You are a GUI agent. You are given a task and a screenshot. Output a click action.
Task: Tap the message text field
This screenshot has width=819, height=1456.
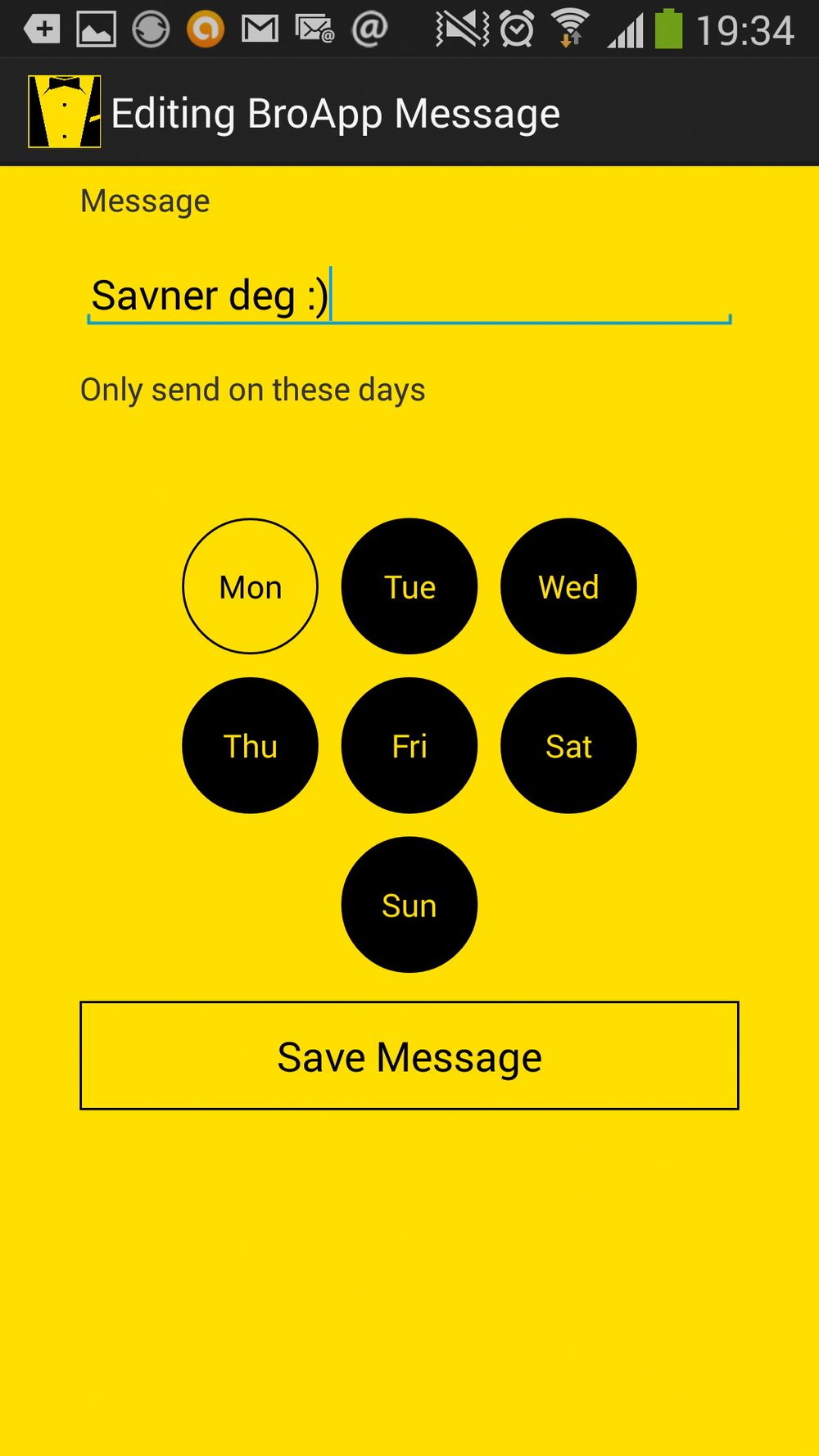[408, 296]
